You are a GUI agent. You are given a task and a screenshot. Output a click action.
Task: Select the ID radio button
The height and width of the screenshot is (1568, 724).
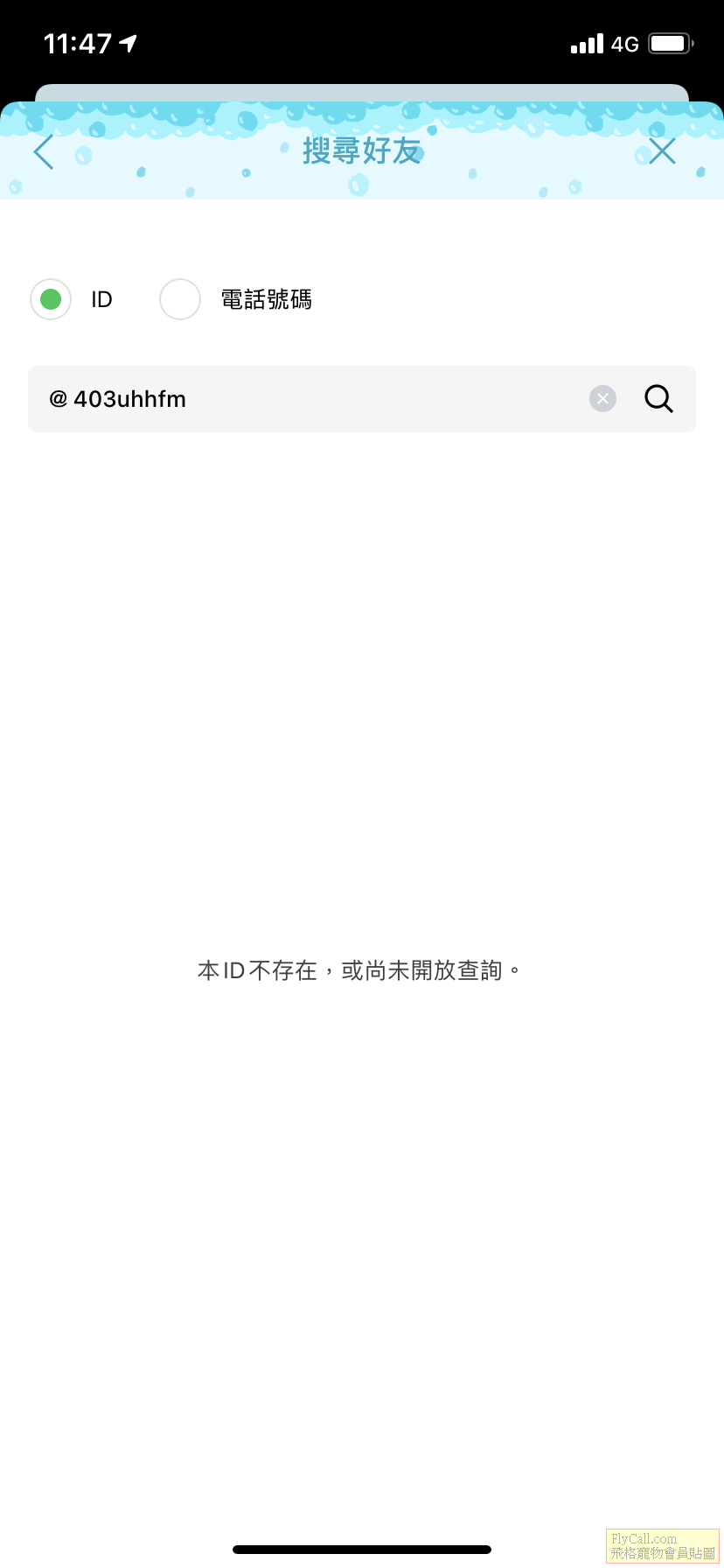pyautogui.click(x=51, y=299)
